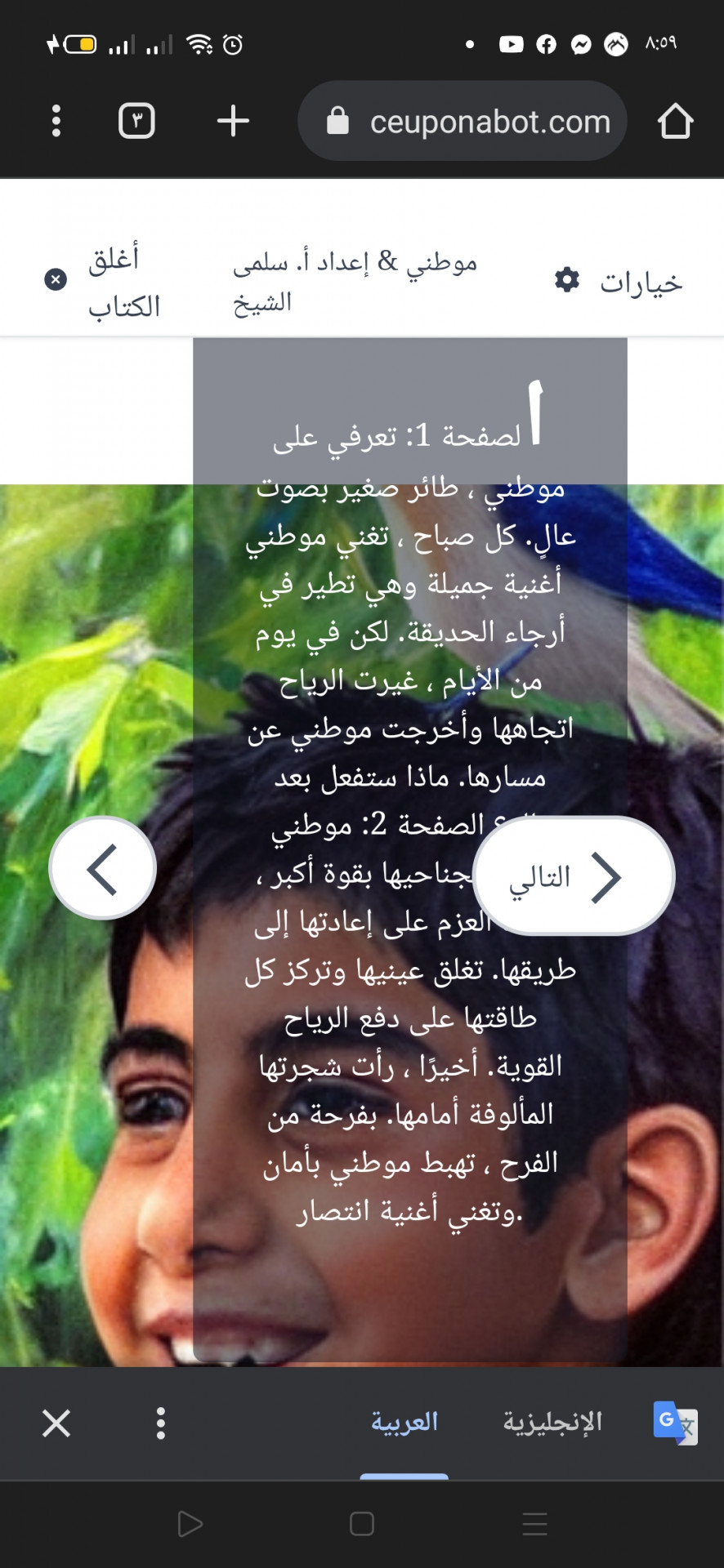
Task: Dismiss the translate bar
Action: coord(56,1423)
